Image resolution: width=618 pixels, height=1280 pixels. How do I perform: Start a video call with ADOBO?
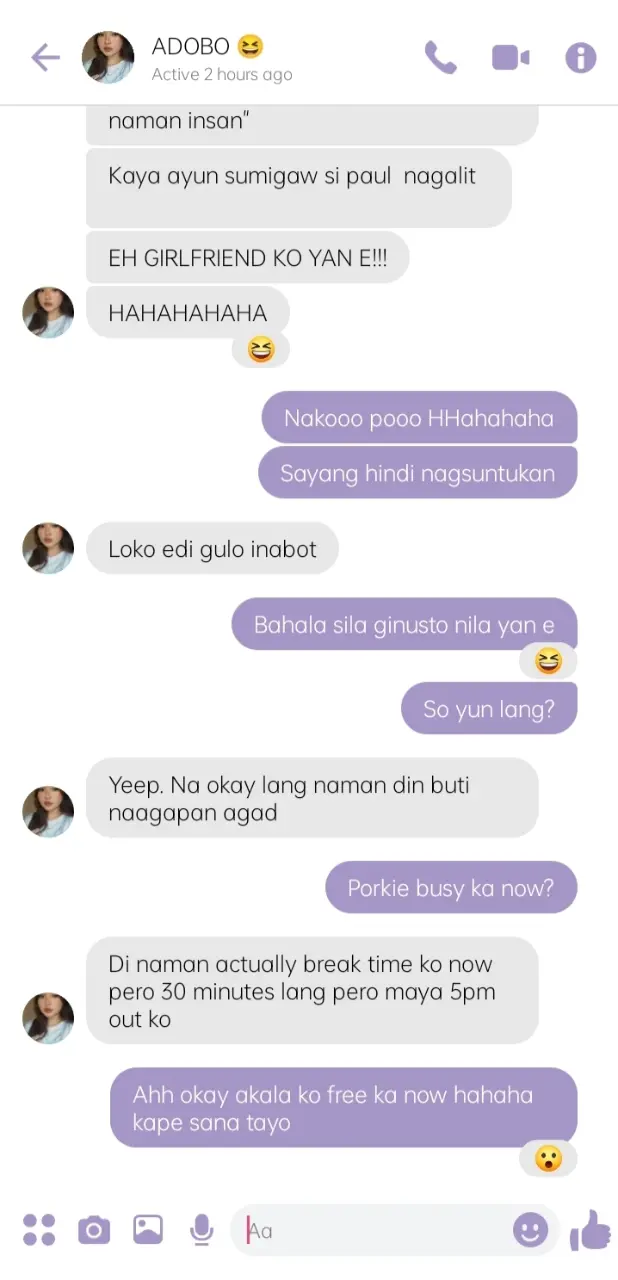point(510,57)
